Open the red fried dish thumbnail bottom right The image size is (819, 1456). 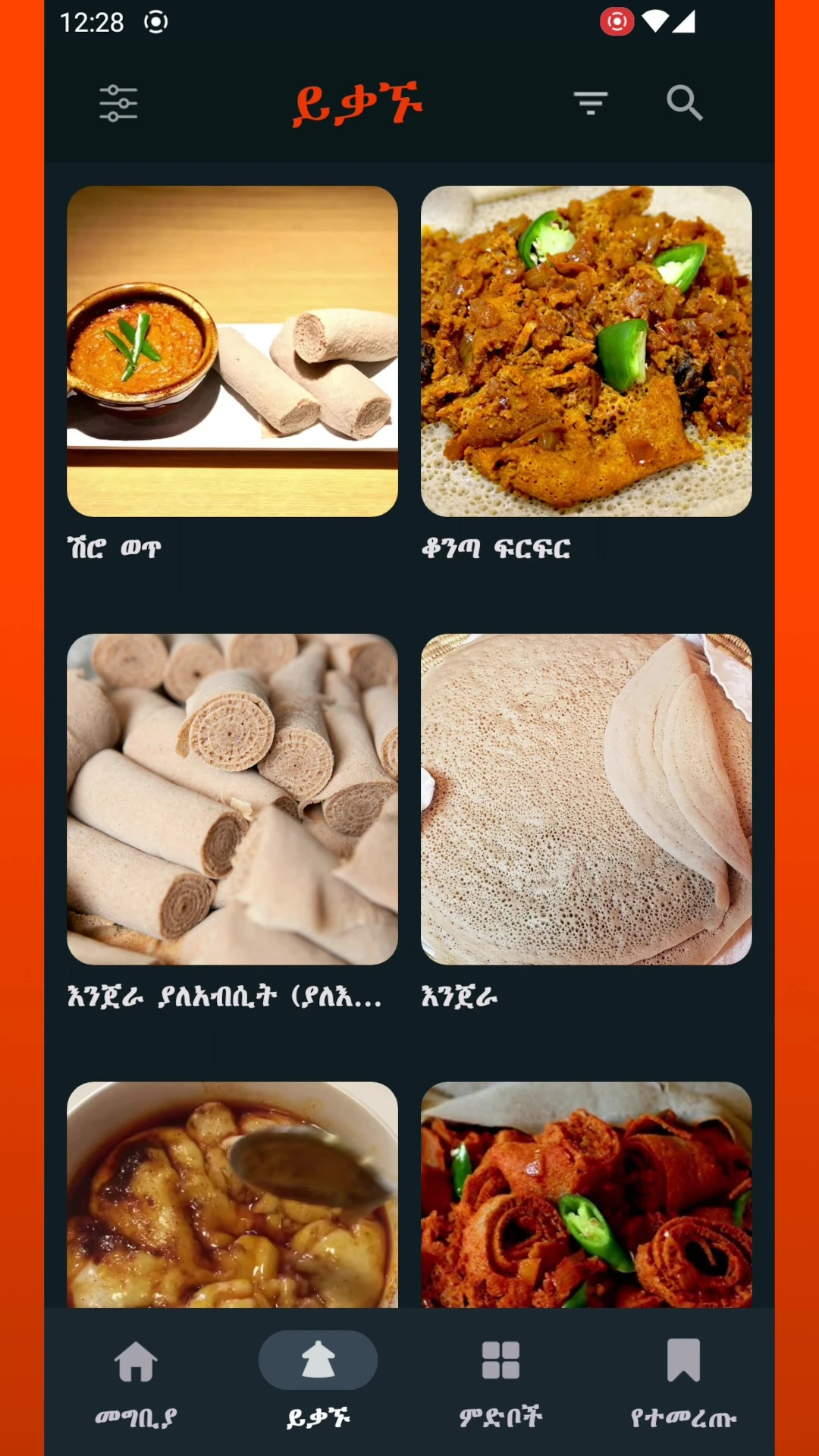(587, 1191)
